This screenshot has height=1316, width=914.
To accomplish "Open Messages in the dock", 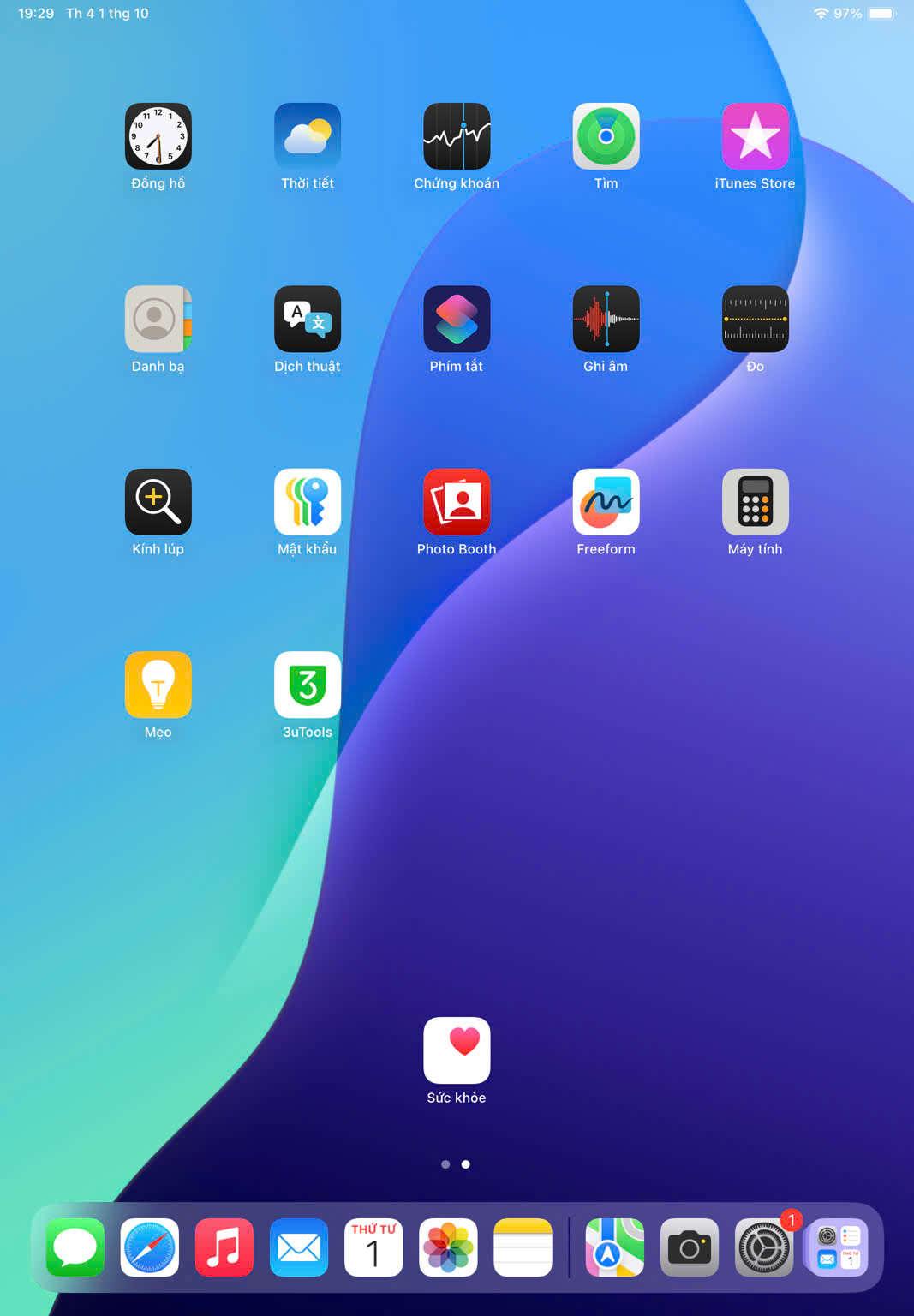I will [75, 1247].
